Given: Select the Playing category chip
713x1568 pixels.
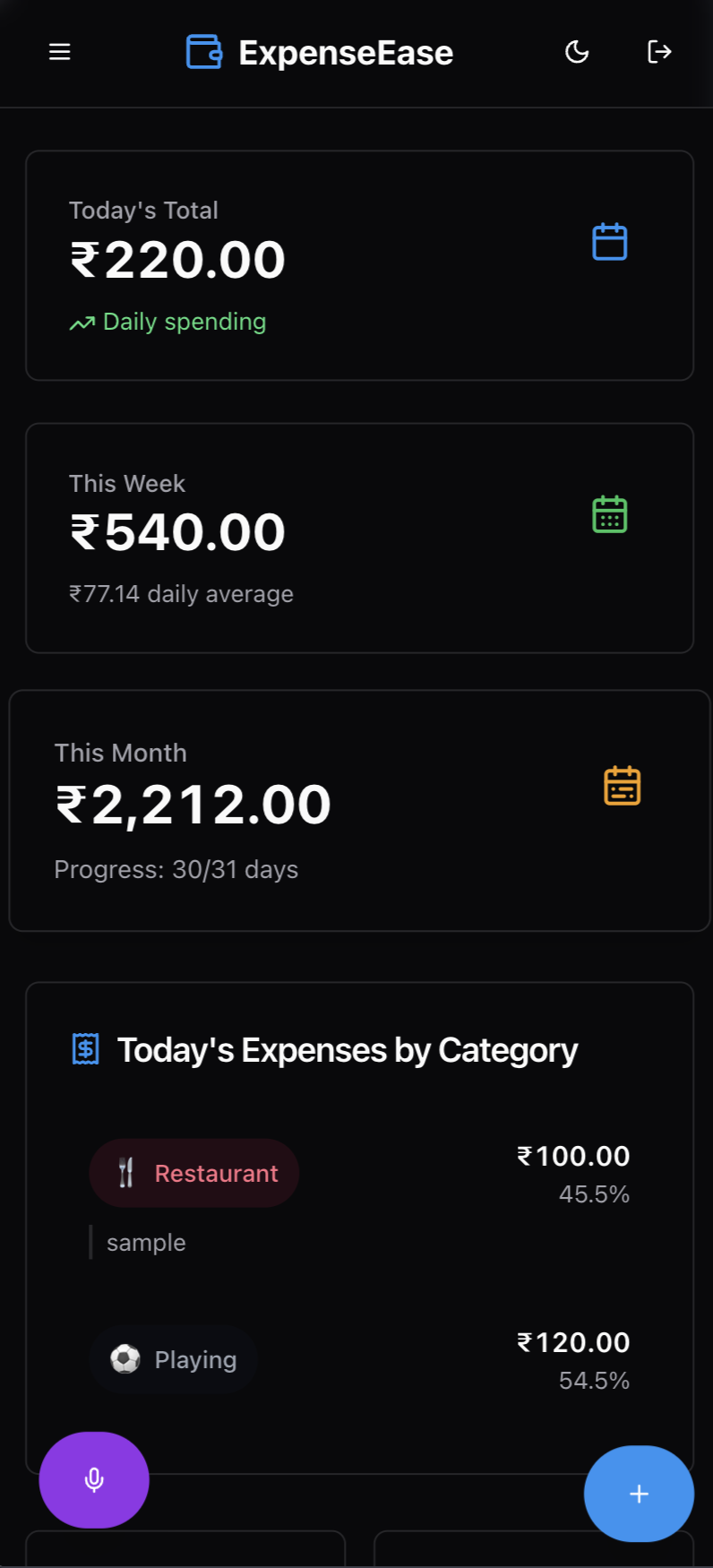Looking at the screenshot, I should pyautogui.click(x=173, y=1358).
